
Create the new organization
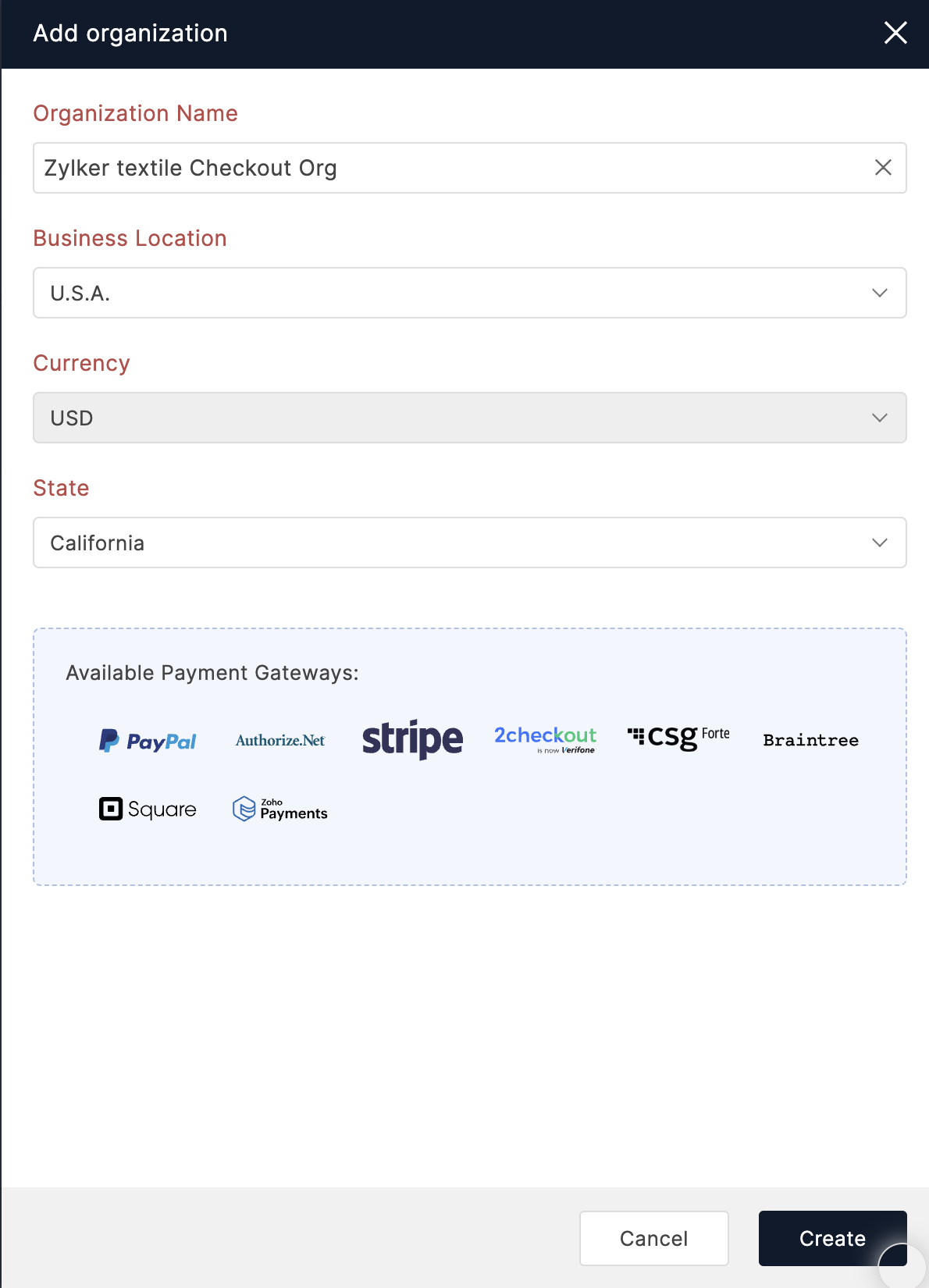click(x=831, y=1238)
